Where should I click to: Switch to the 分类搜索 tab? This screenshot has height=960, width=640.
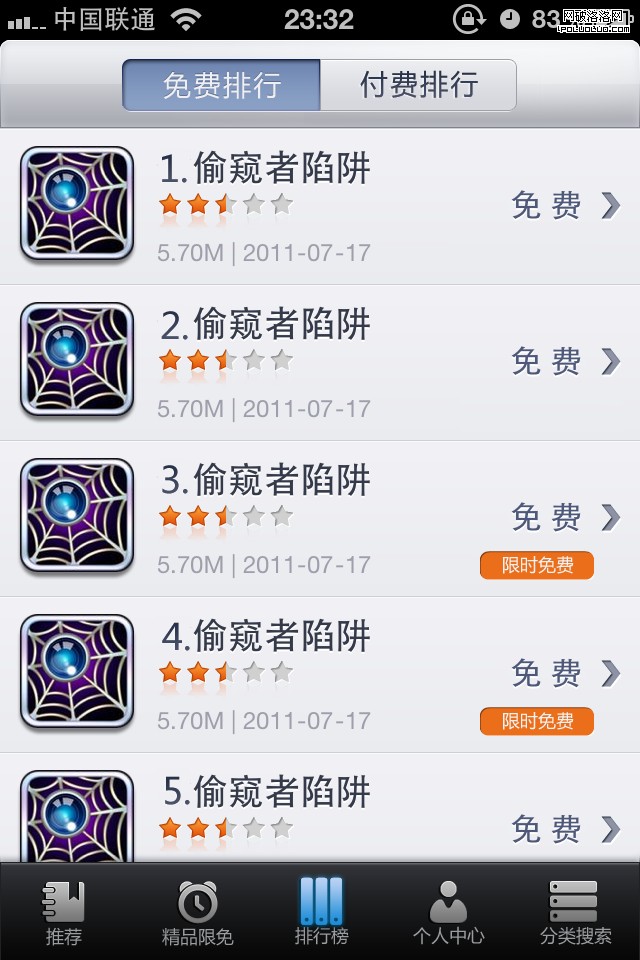click(575, 912)
